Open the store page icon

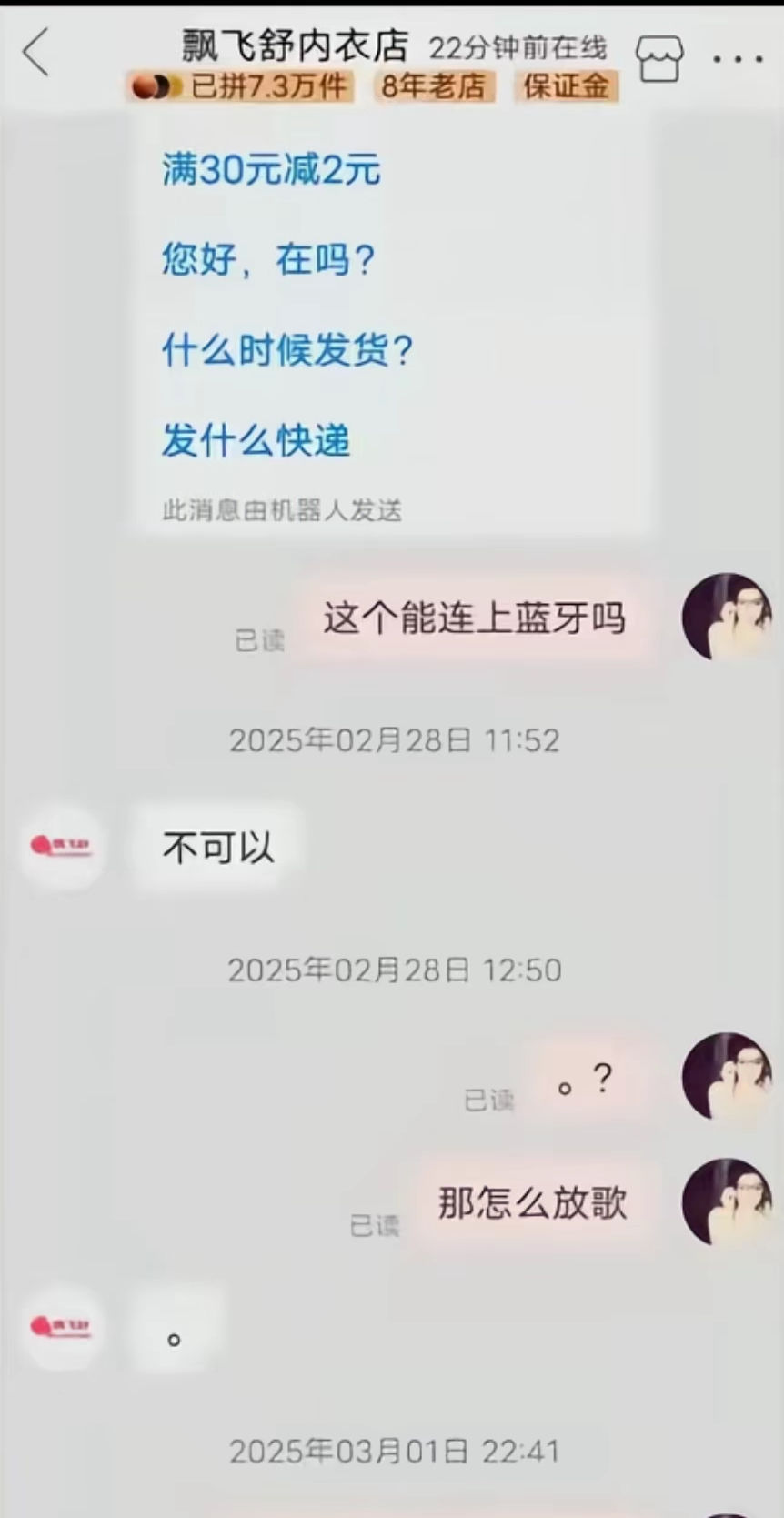(659, 59)
